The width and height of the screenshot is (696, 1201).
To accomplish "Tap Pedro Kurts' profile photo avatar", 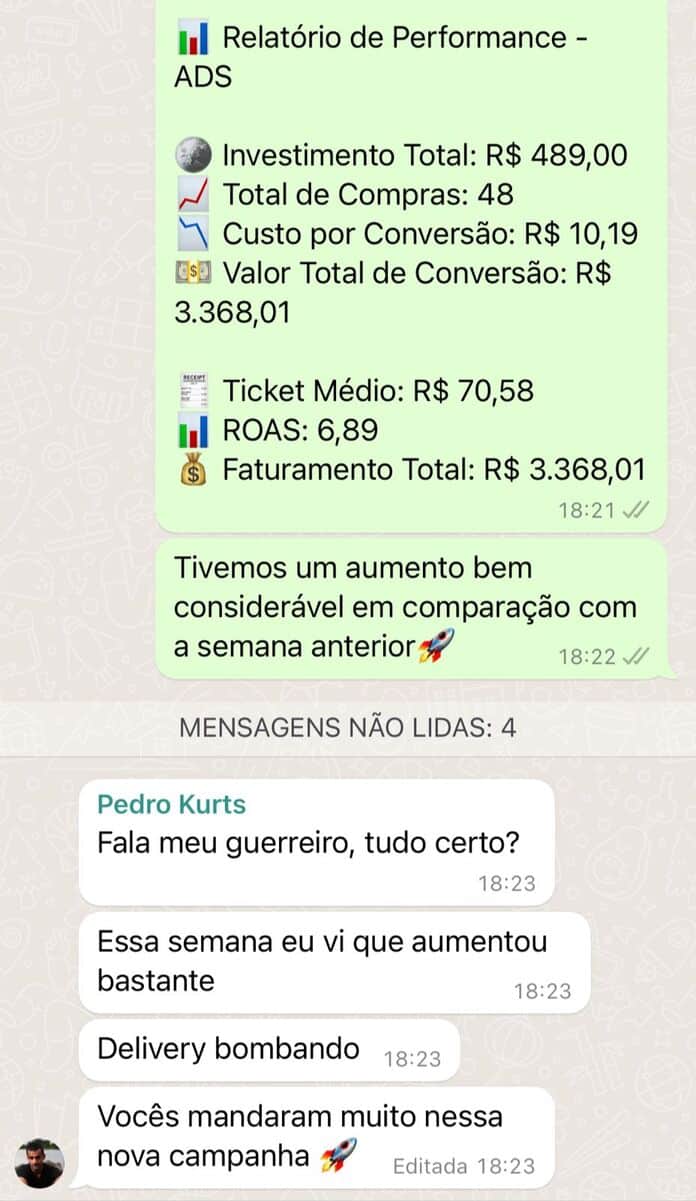I will (40, 1163).
